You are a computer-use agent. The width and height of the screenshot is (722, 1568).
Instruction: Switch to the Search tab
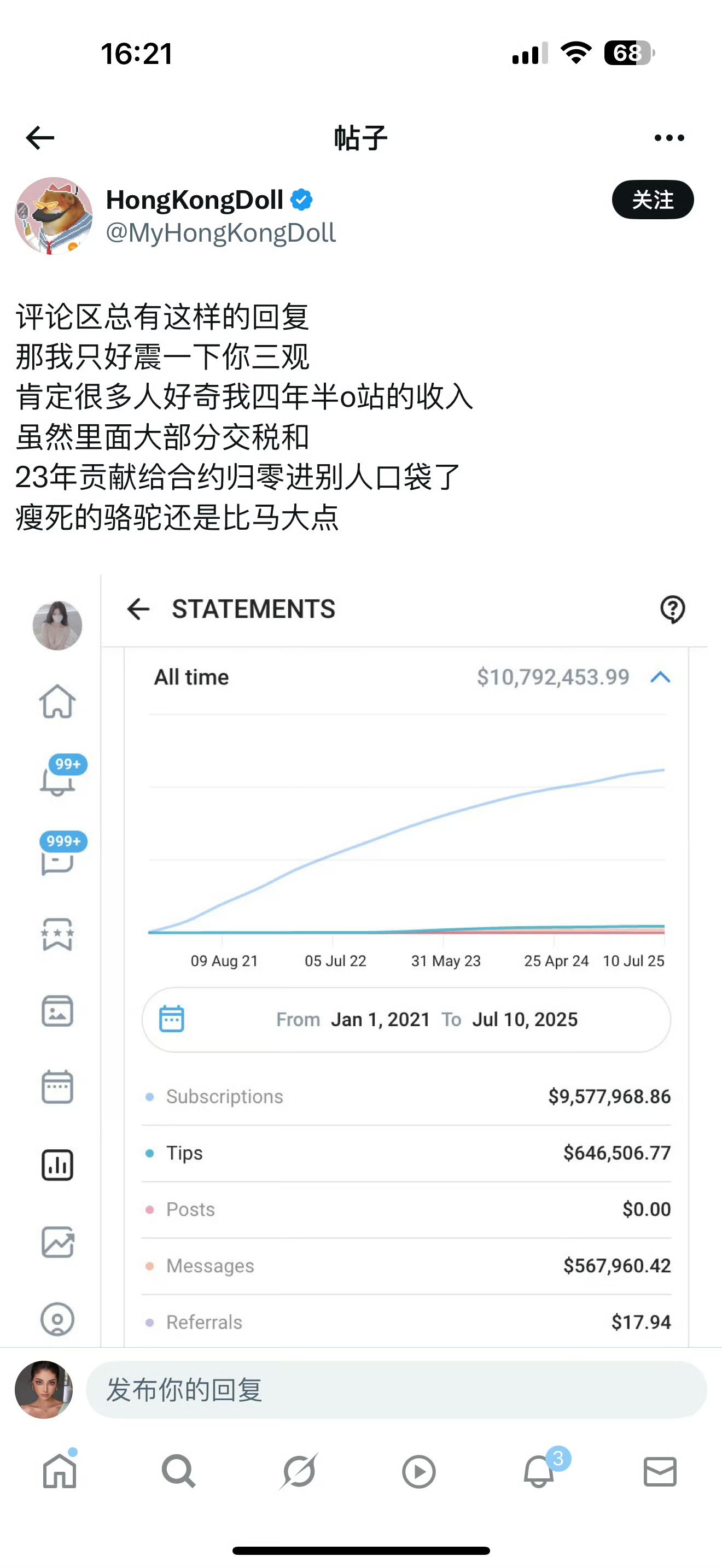178,1472
